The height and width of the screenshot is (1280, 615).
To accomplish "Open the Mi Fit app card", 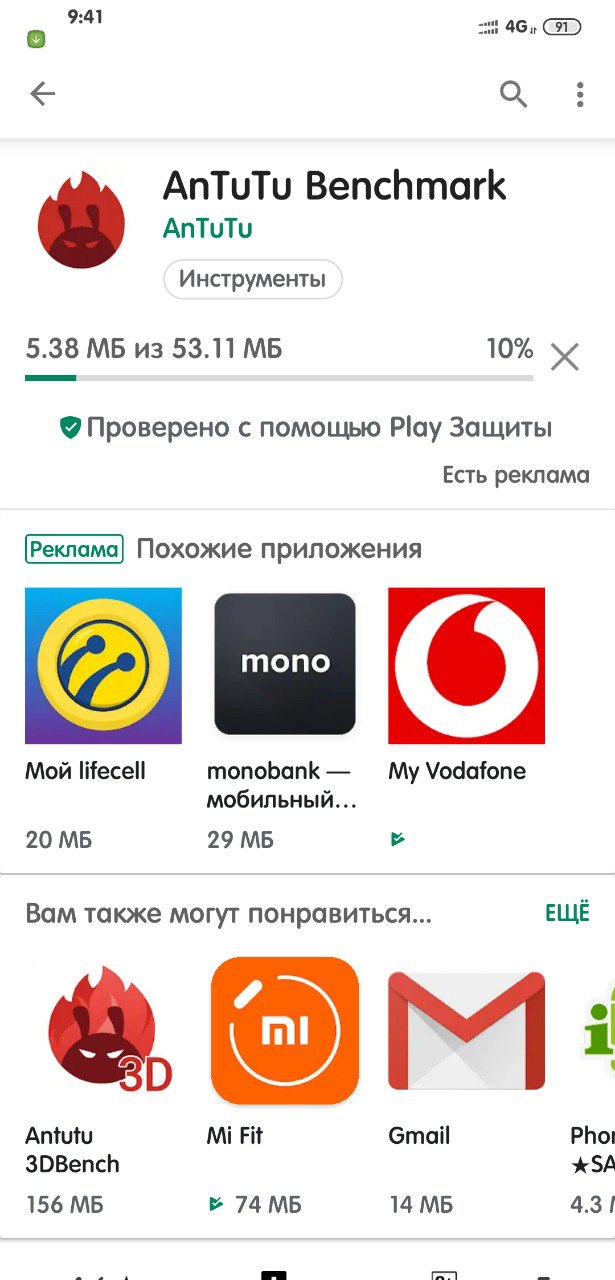I will coord(285,1085).
